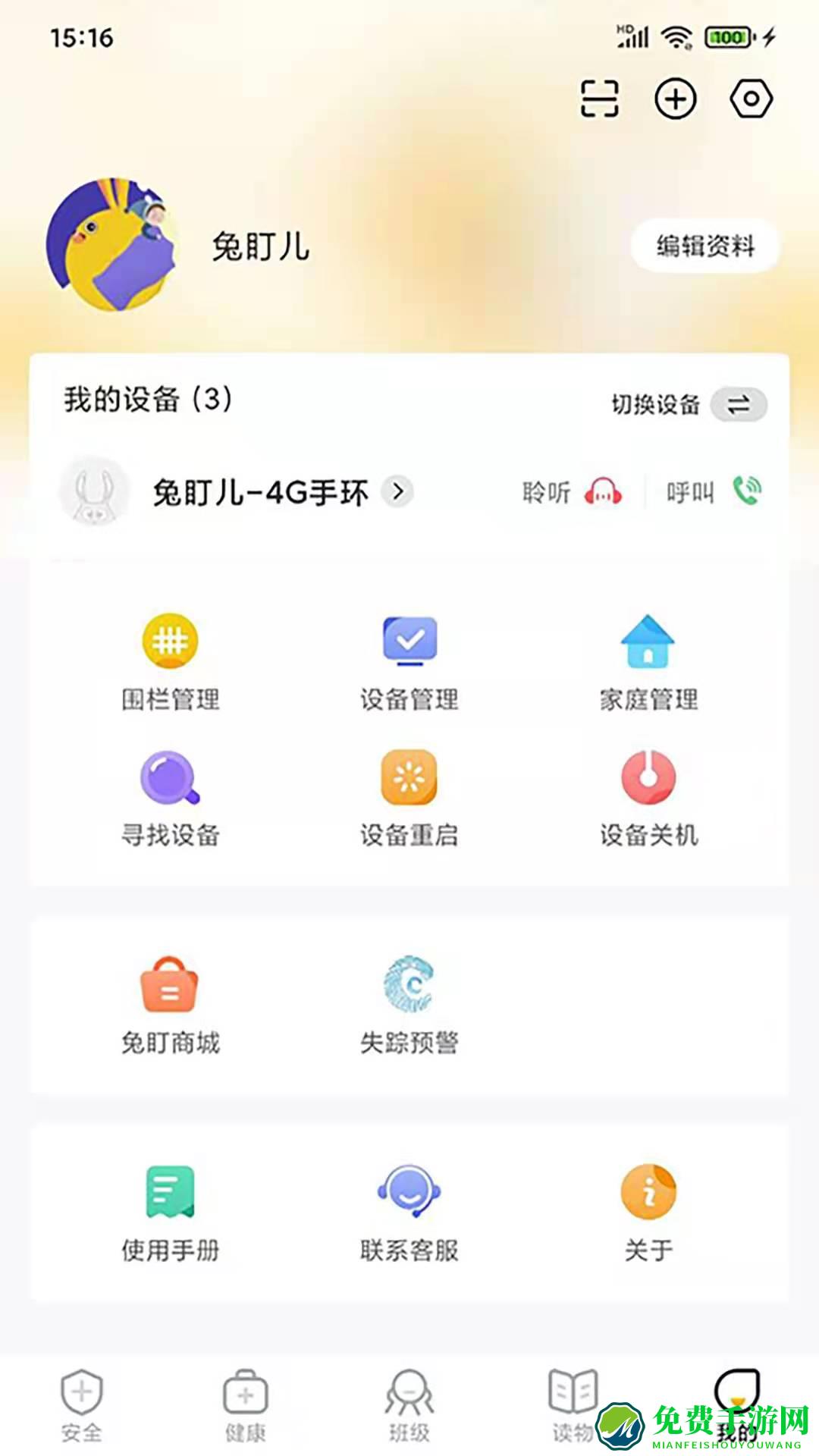Tap the 兔盯儿 profile avatar
Viewport: 819px width, 1456px height.
pos(114,243)
